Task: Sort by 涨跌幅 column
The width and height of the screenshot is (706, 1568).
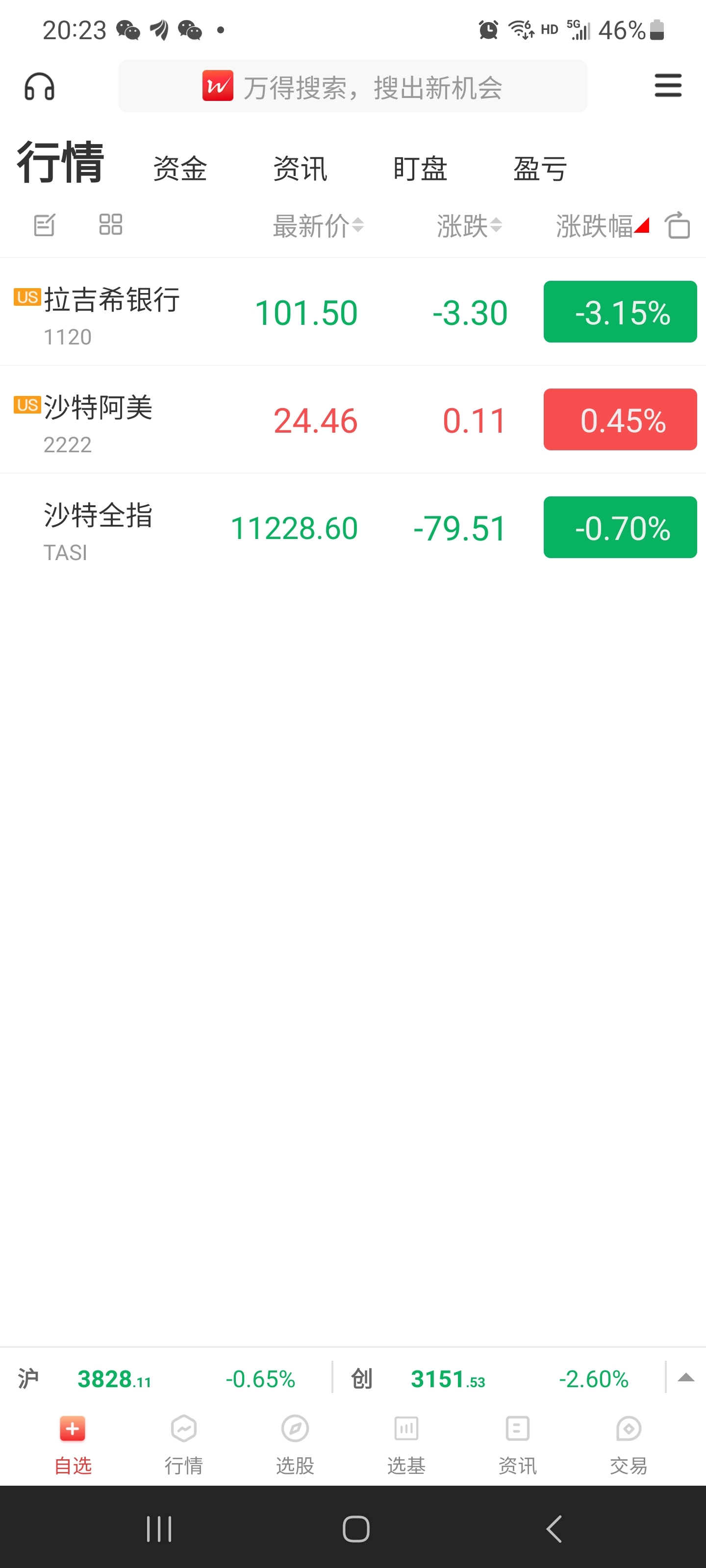Action: (x=602, y=226)
